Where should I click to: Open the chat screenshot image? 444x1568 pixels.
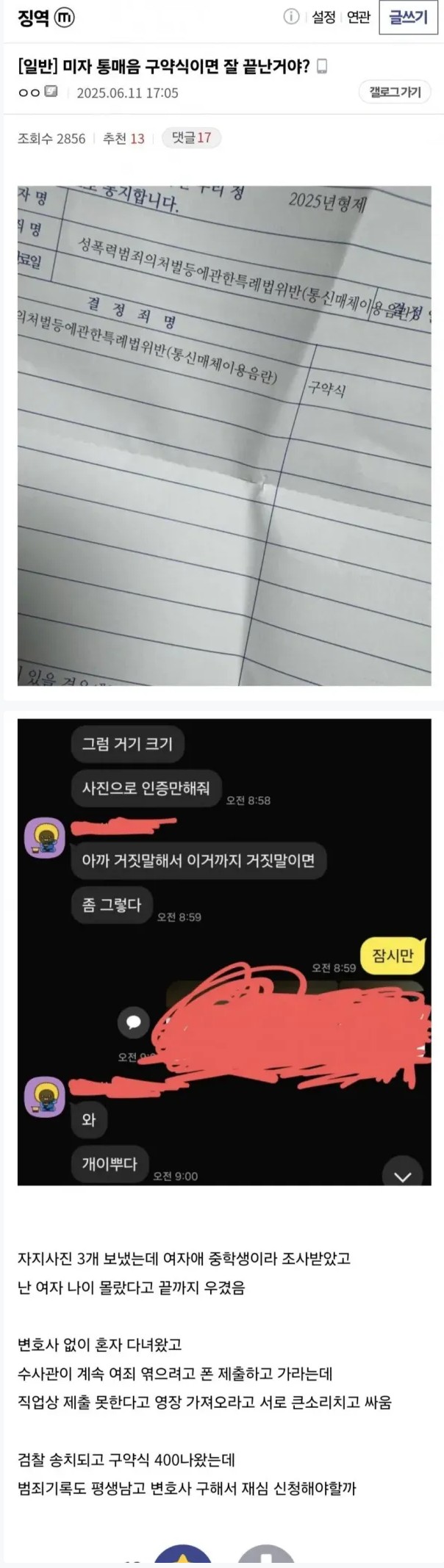pos(224,951)
